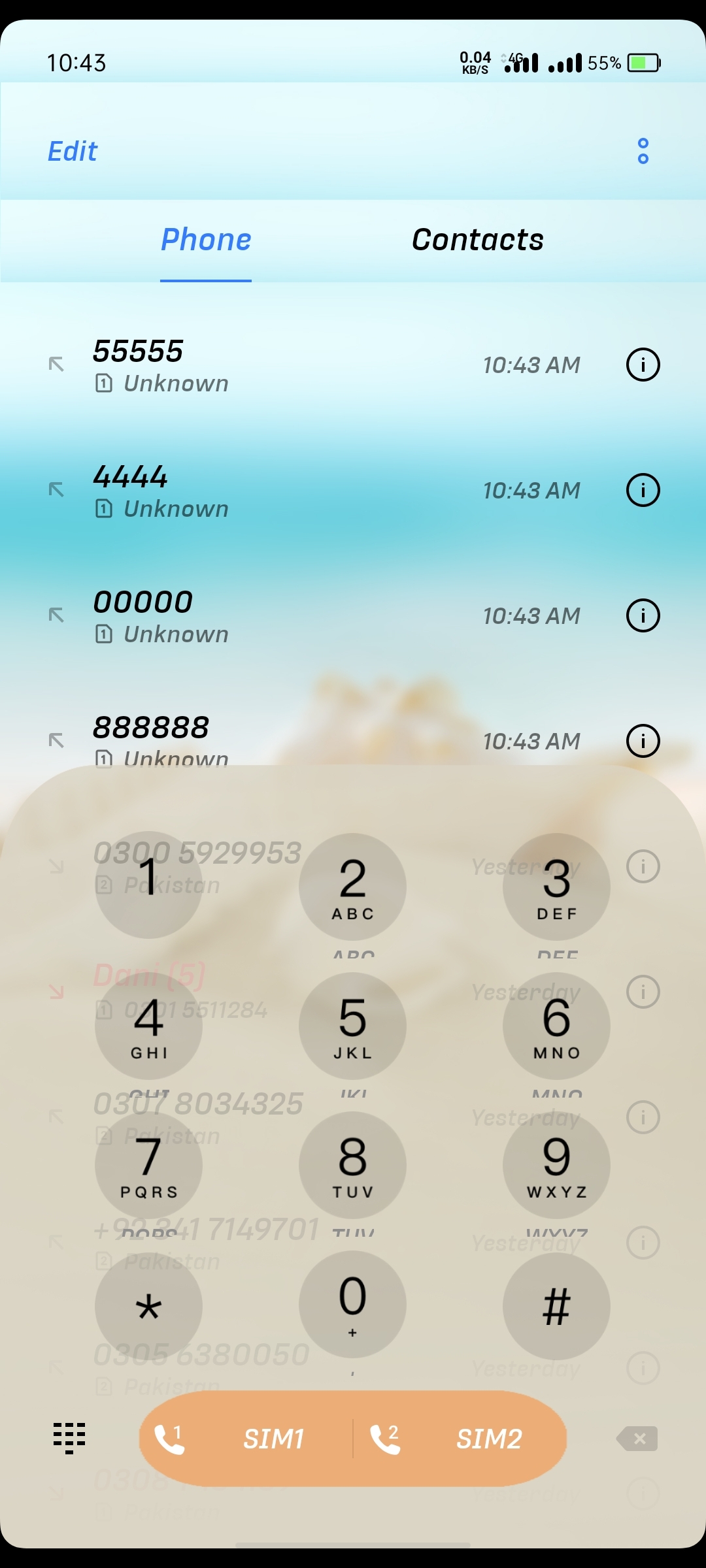Tap Edit in the top bar
Viewport: 706px width, 1568px height.
(x=73, y=151)
